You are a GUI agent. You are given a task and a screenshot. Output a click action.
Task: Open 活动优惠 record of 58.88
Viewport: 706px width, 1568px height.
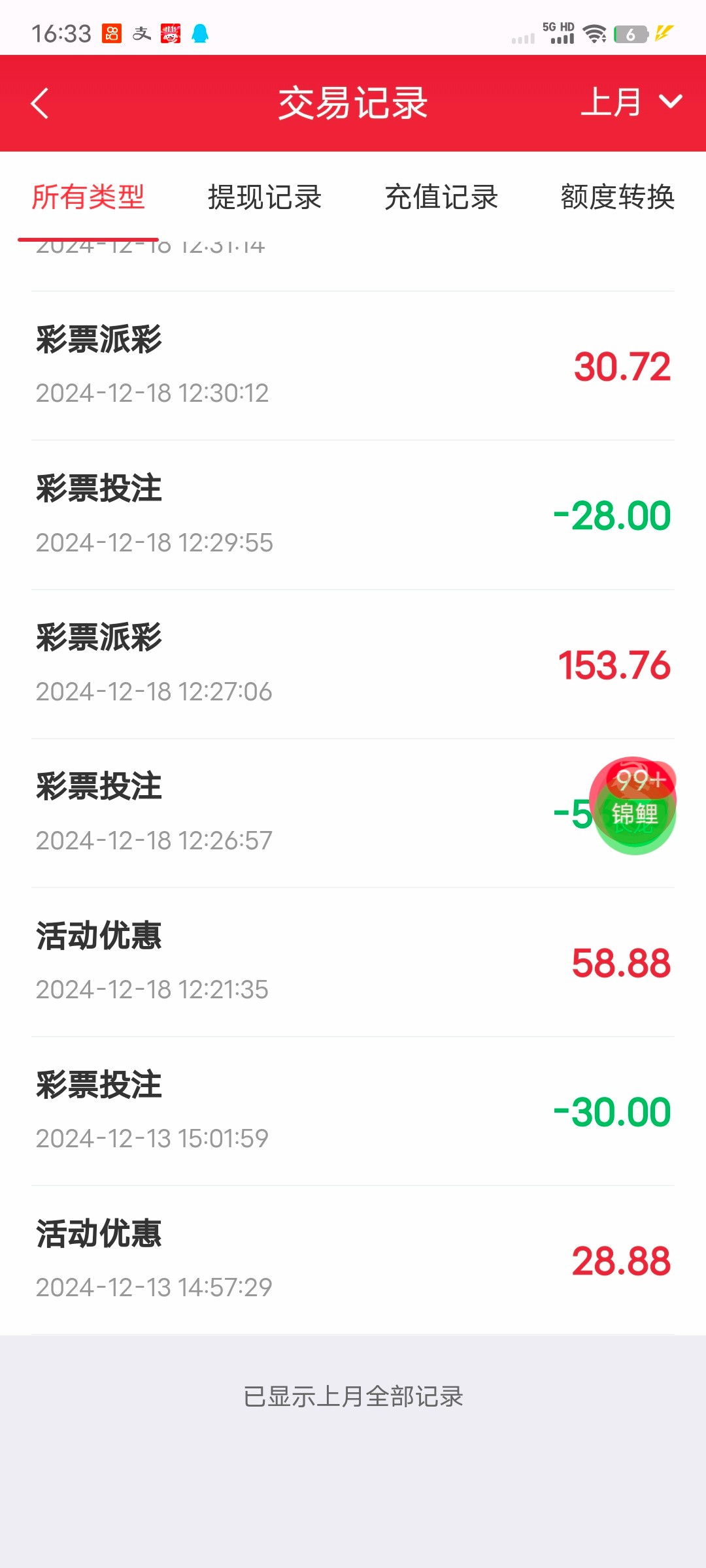(353, 962)
